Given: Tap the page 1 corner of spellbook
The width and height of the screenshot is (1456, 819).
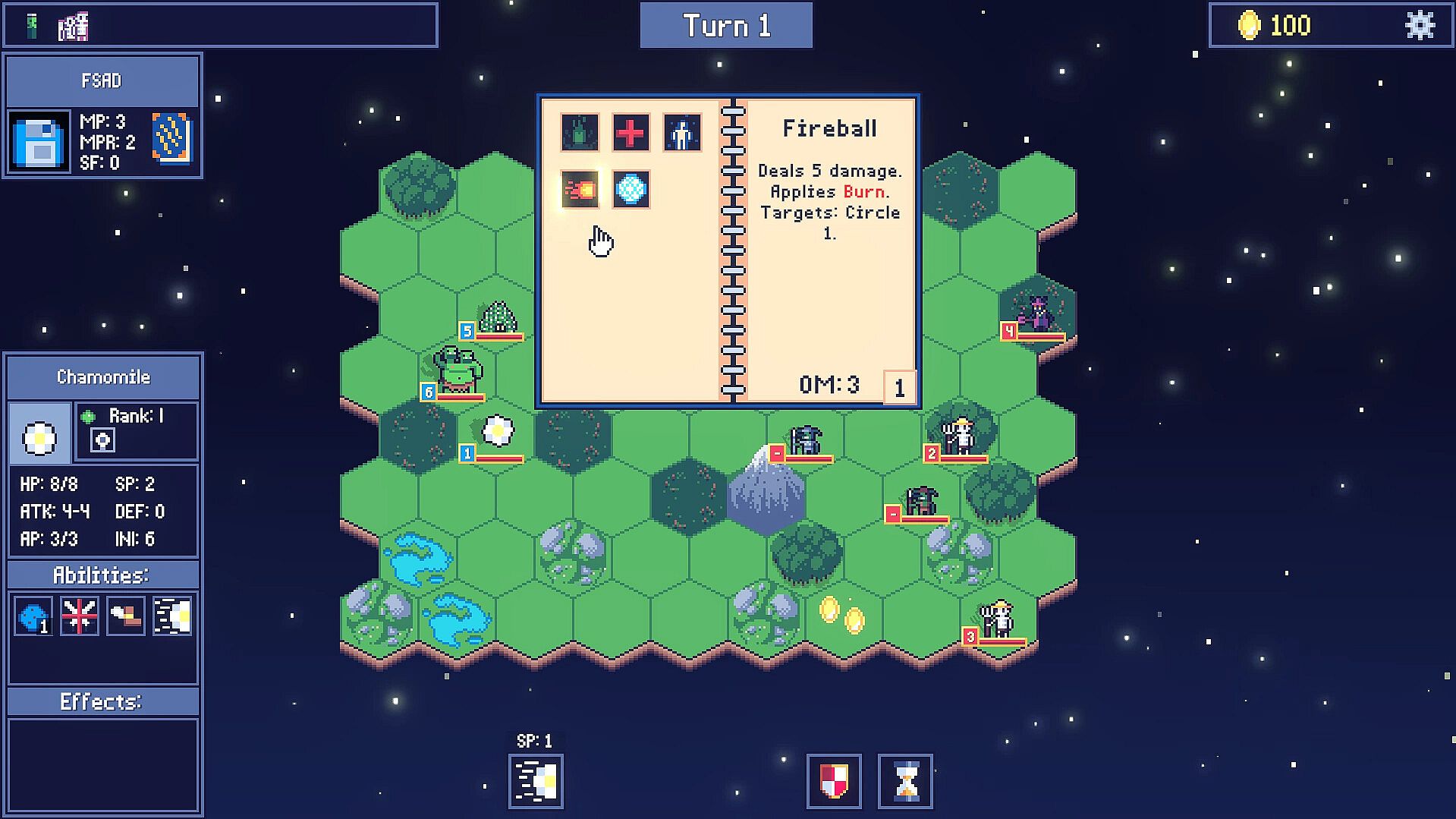Looking at the screenshot, I should [899, 388].
